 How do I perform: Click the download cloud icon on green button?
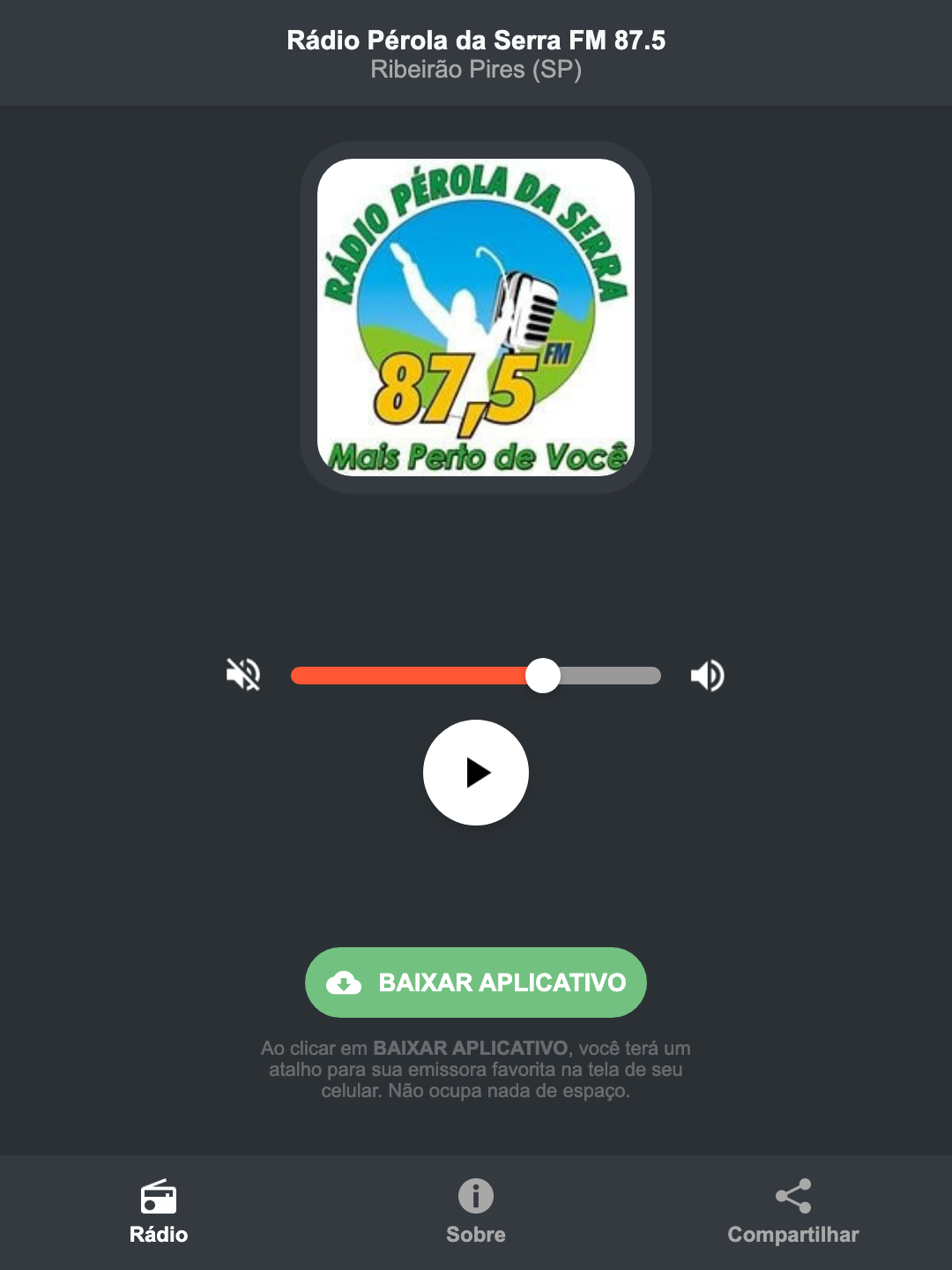pyautogui.click(x=346, y=982)
